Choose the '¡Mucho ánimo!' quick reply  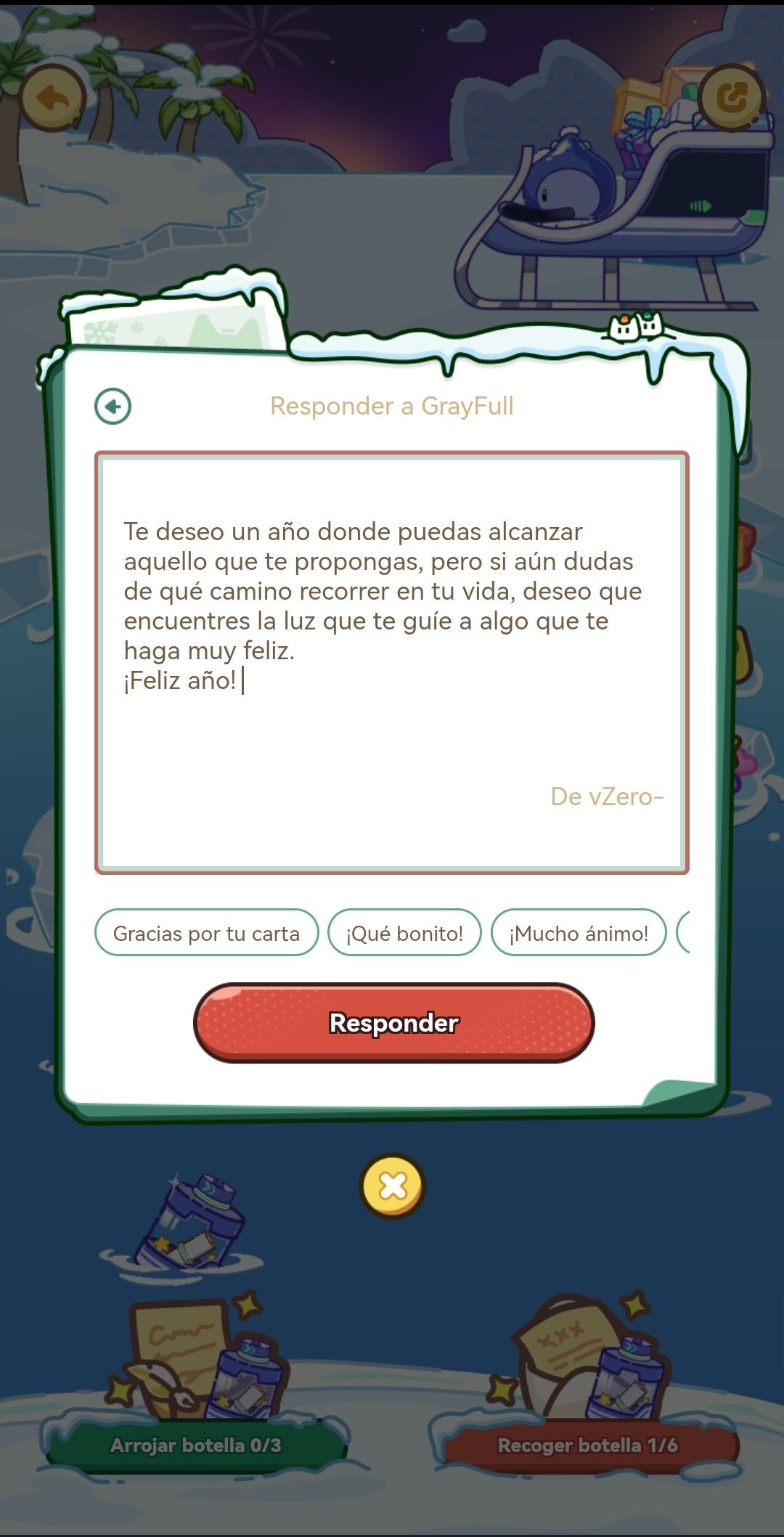tap(579, 933)
